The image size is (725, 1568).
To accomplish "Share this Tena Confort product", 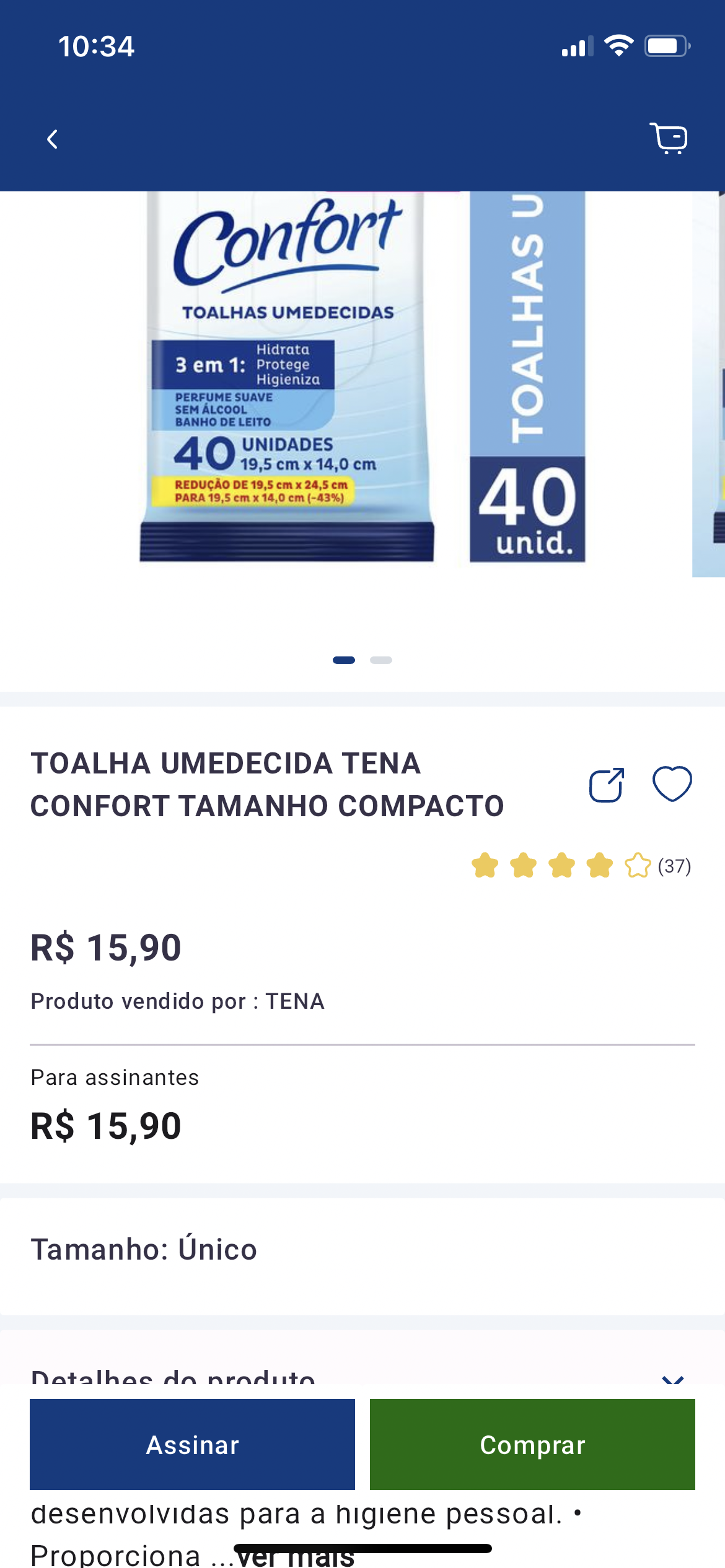I will point(606,785).
